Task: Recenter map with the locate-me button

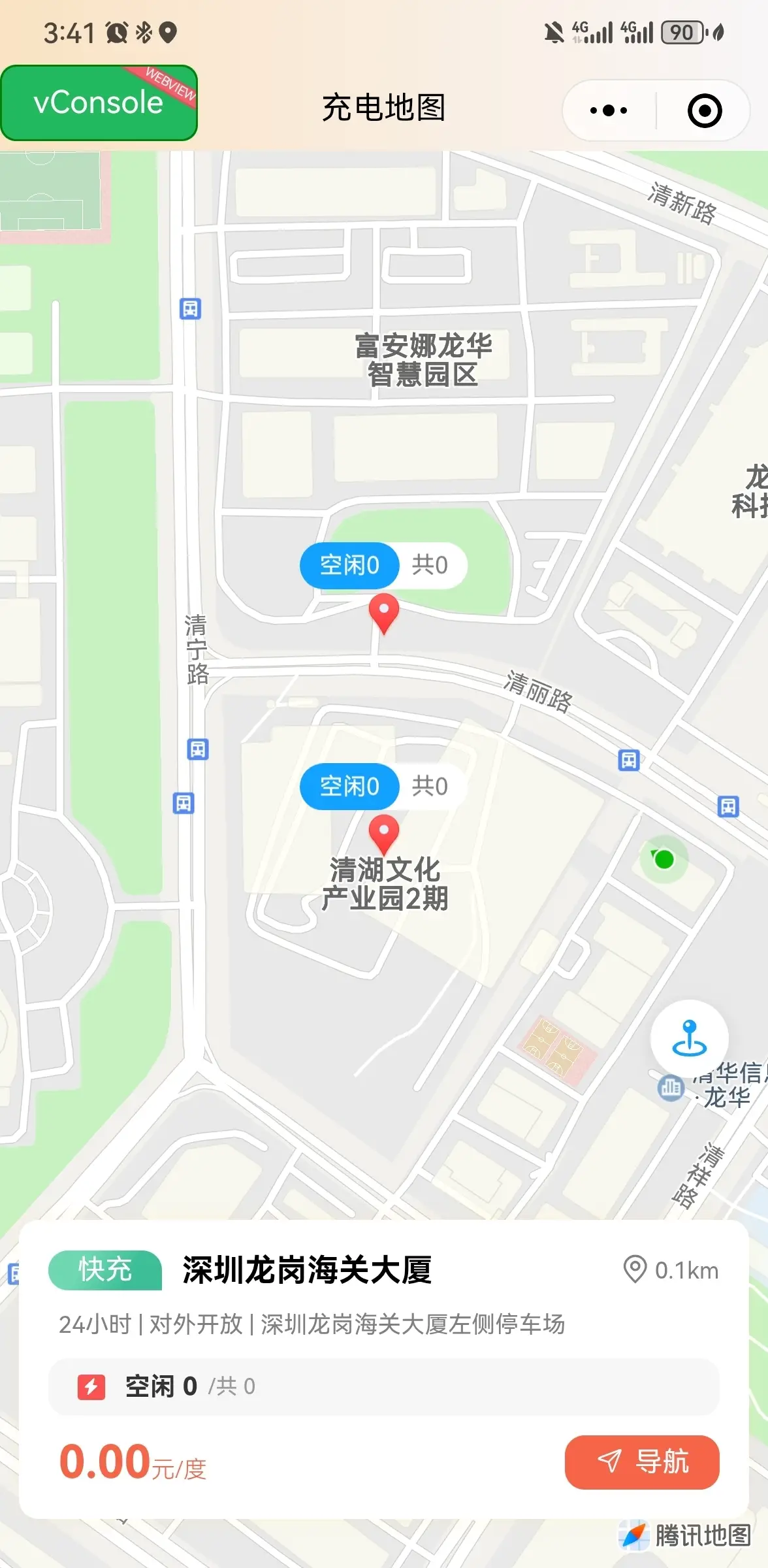Action: pos(690,1038)
